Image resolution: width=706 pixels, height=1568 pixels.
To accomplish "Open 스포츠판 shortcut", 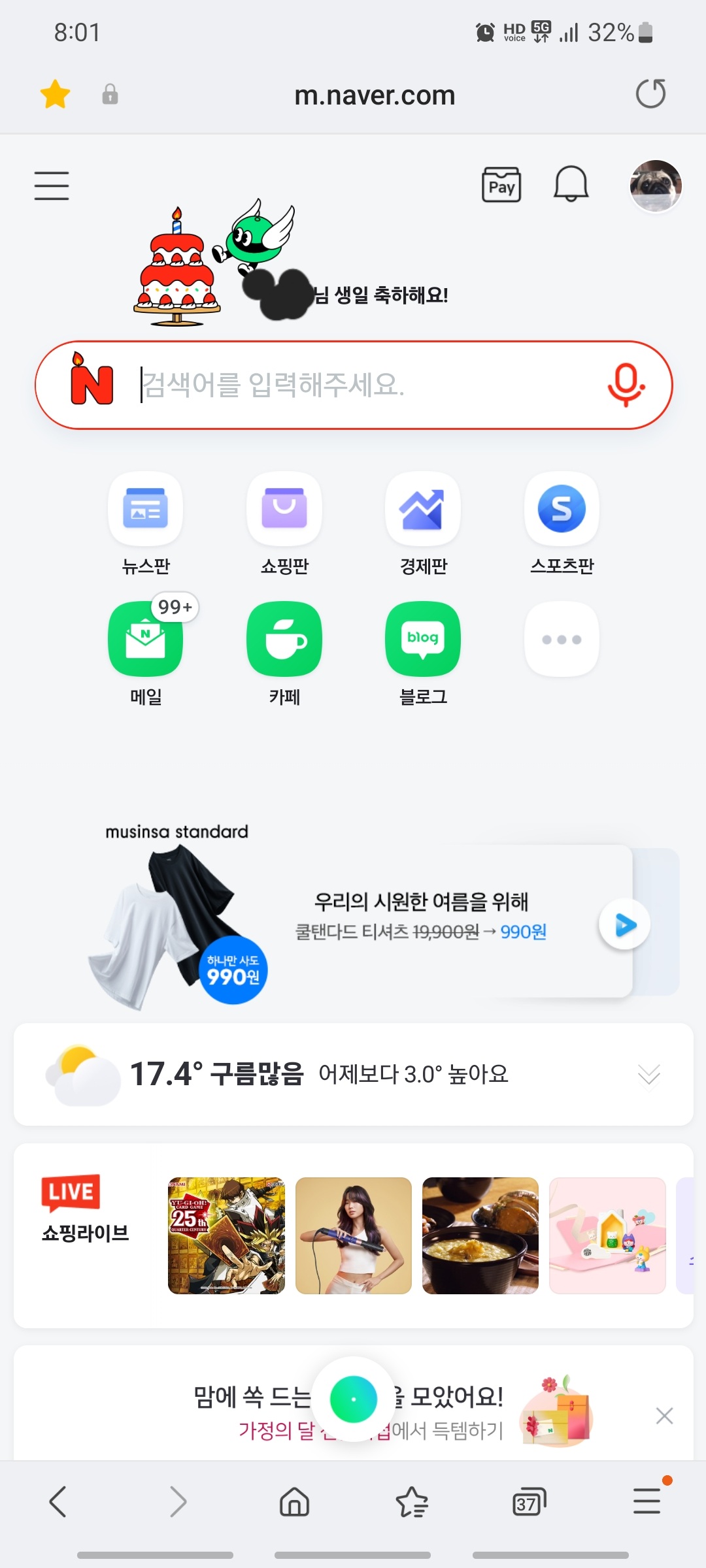I will 562,510.
